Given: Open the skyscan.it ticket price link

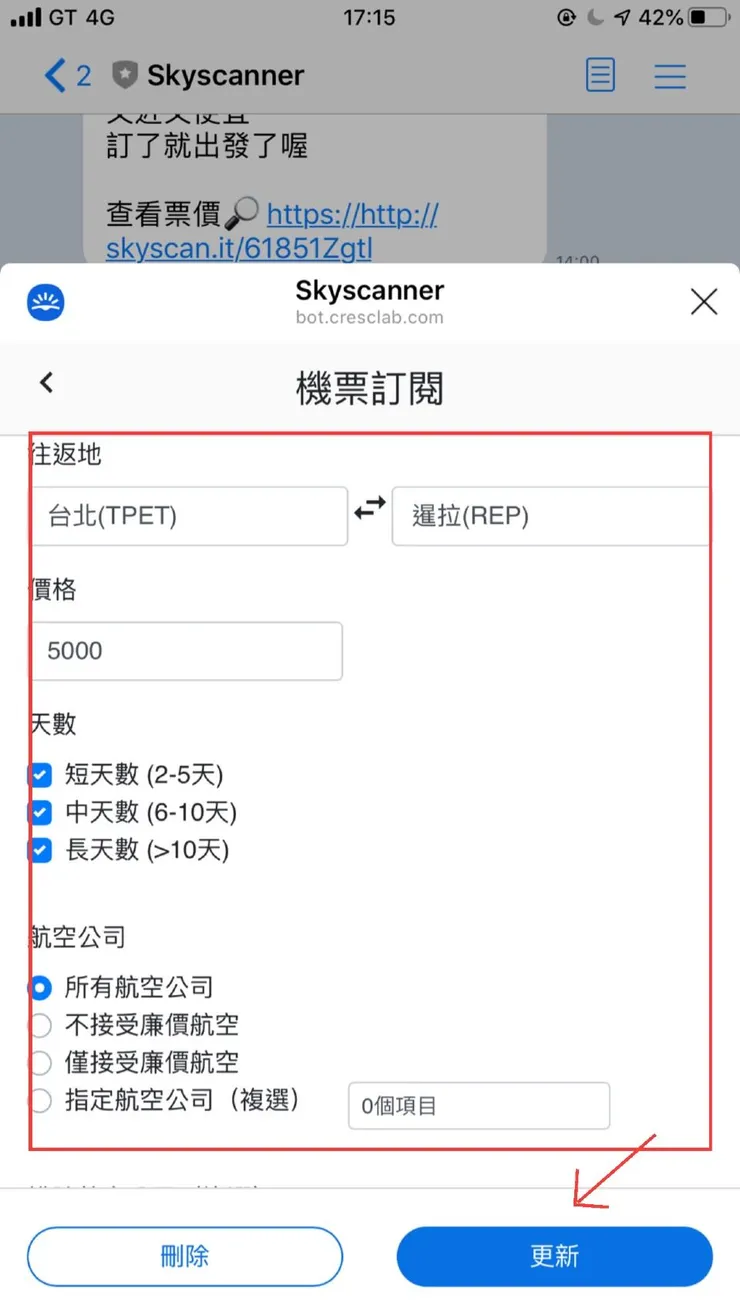Looking at the screenshot, I should coord(238,249).
